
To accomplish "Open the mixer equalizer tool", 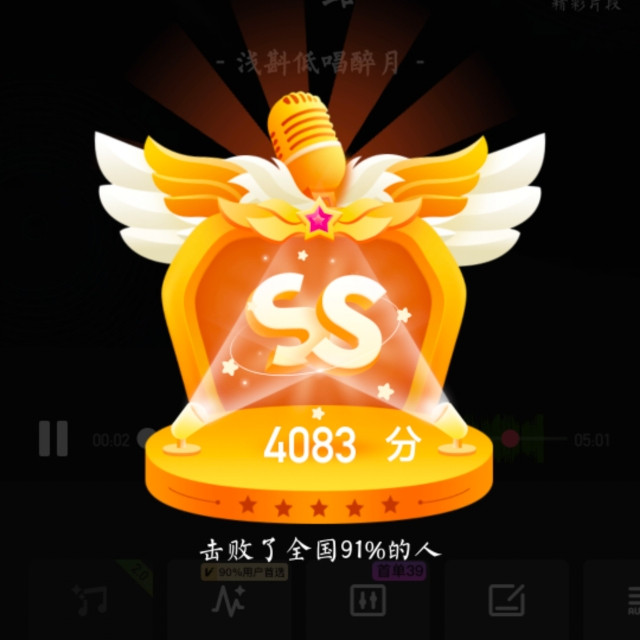I will 367,601.
